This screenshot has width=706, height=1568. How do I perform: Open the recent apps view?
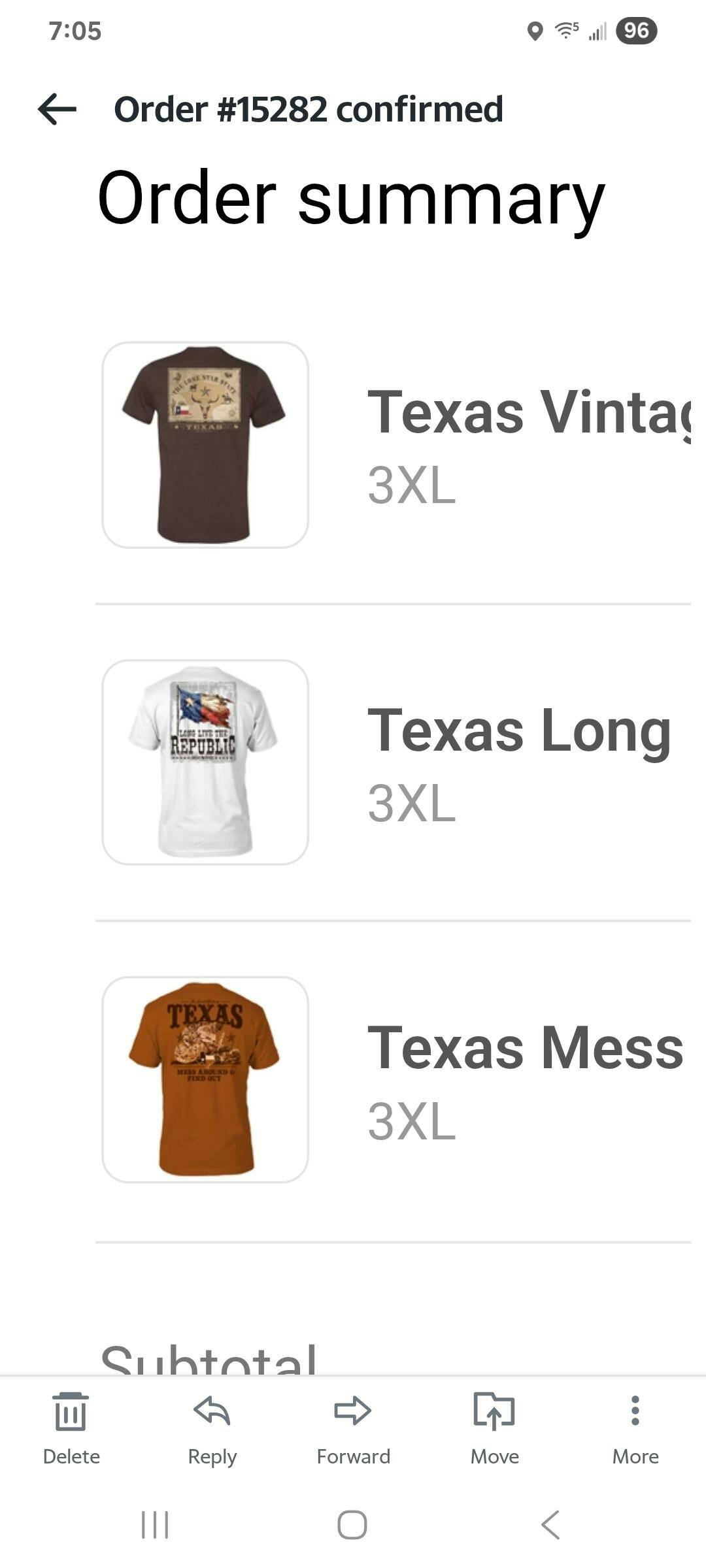coord(155,1525)
